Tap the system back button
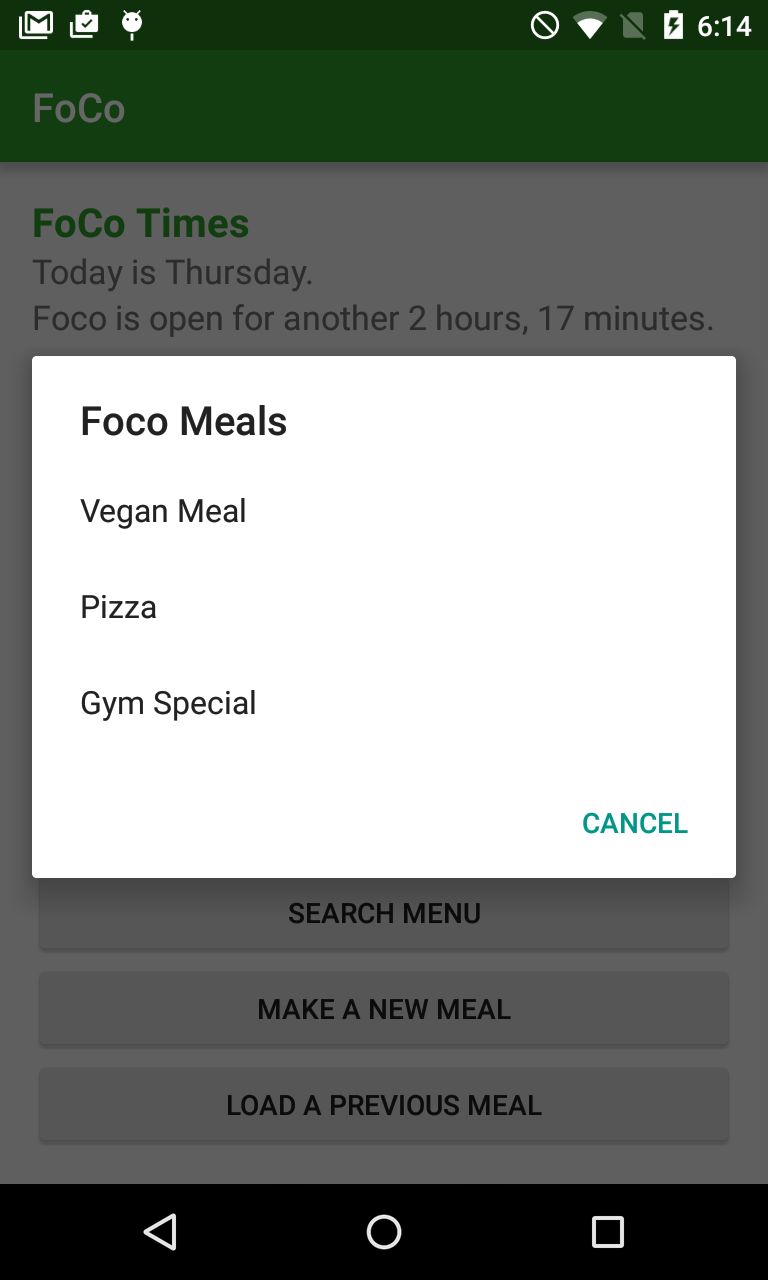Screen dimensions: 768x1280 [x=160, y=1232]
